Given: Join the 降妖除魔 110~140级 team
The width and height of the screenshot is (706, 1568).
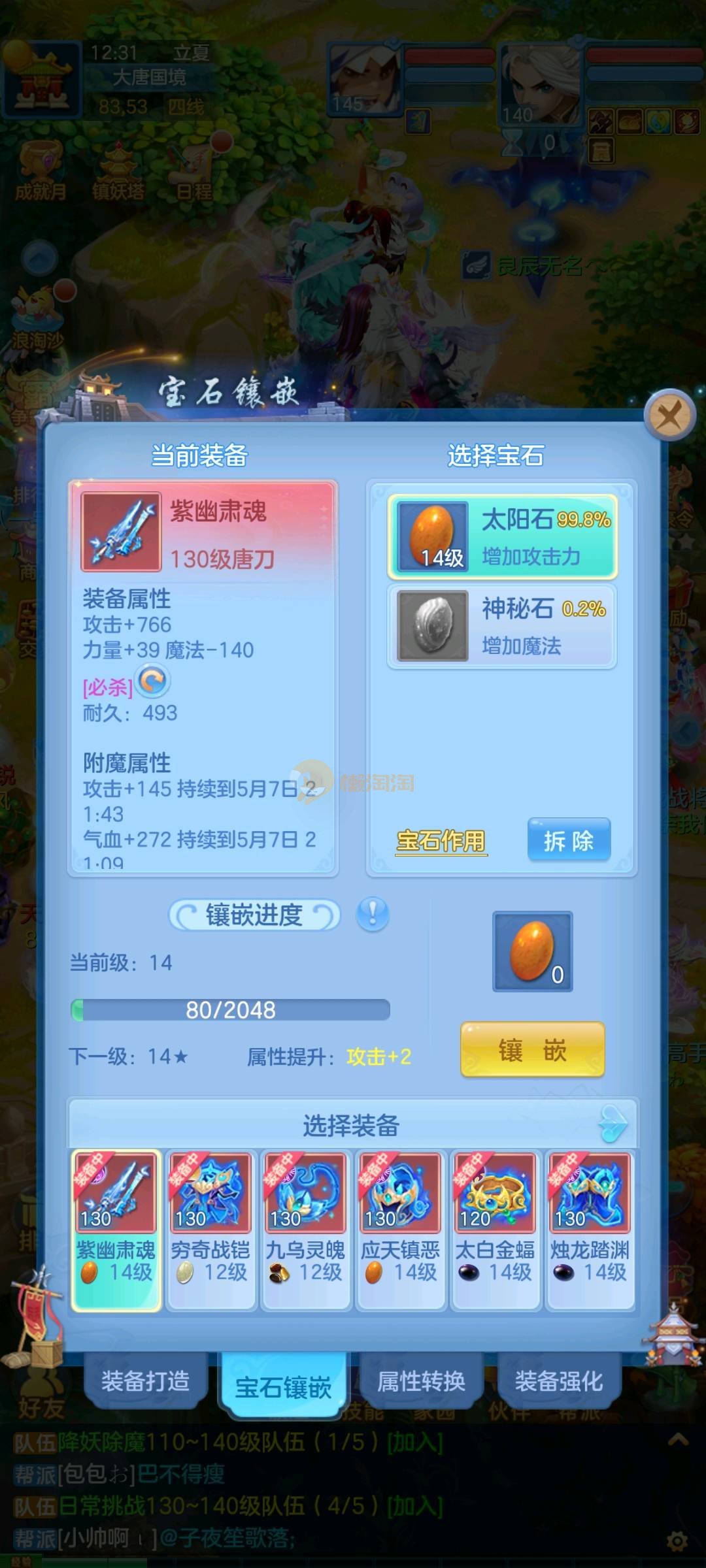Looking at the screenshot, I should [x=415, y=1442].
